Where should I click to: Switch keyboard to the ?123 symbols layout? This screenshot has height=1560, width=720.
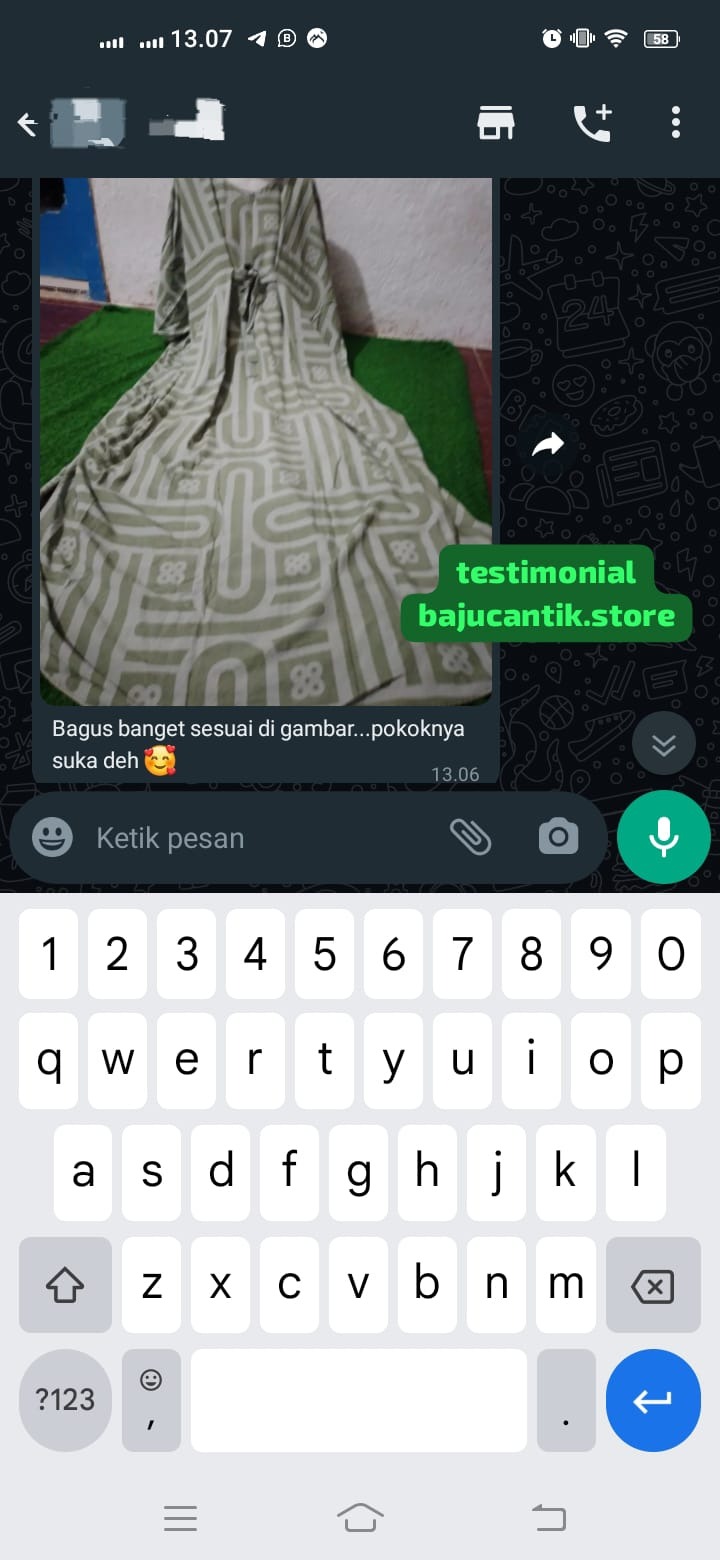coord(65,1400)
